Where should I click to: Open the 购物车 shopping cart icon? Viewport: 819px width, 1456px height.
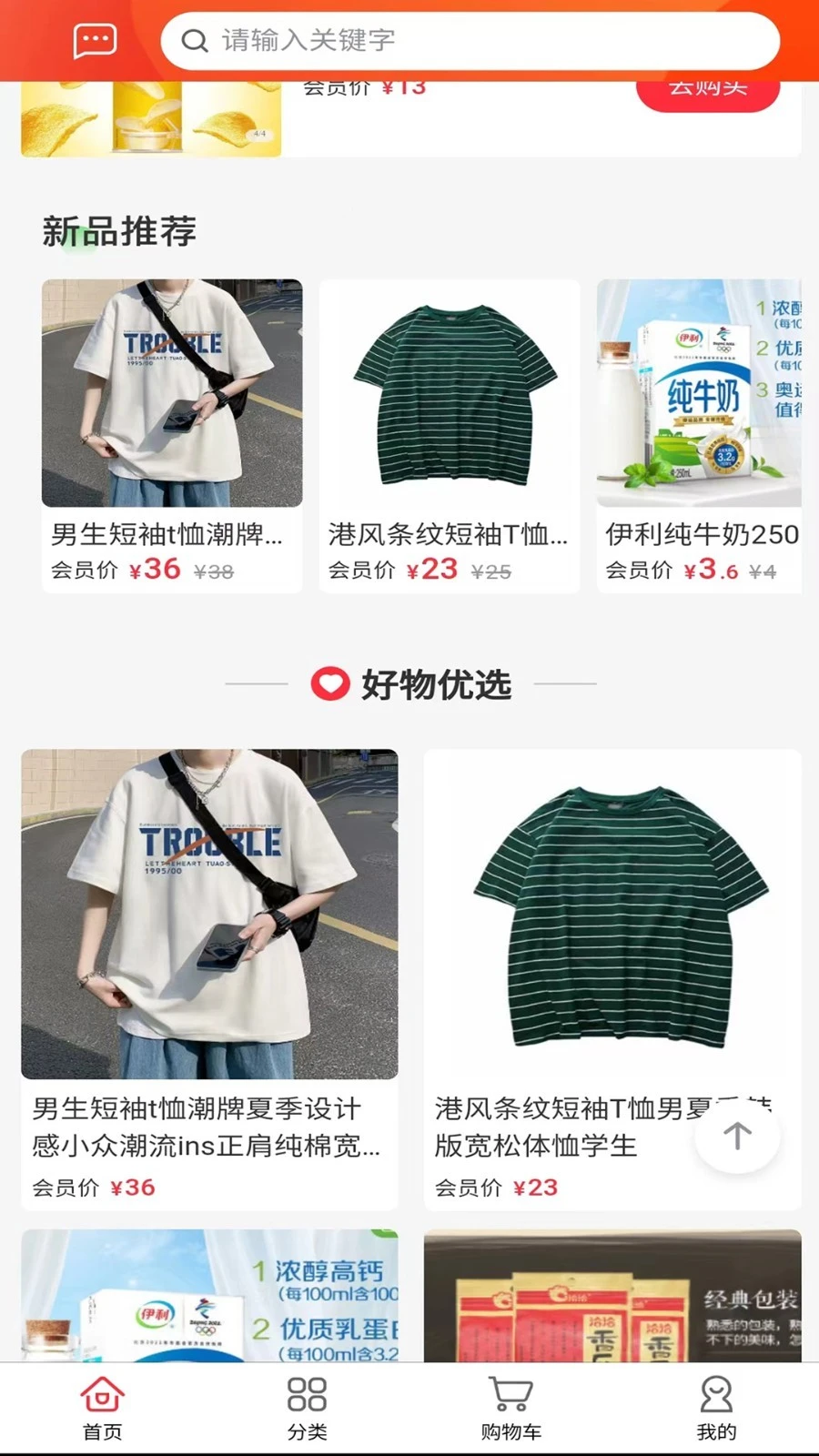click(x=511, y=1393)
